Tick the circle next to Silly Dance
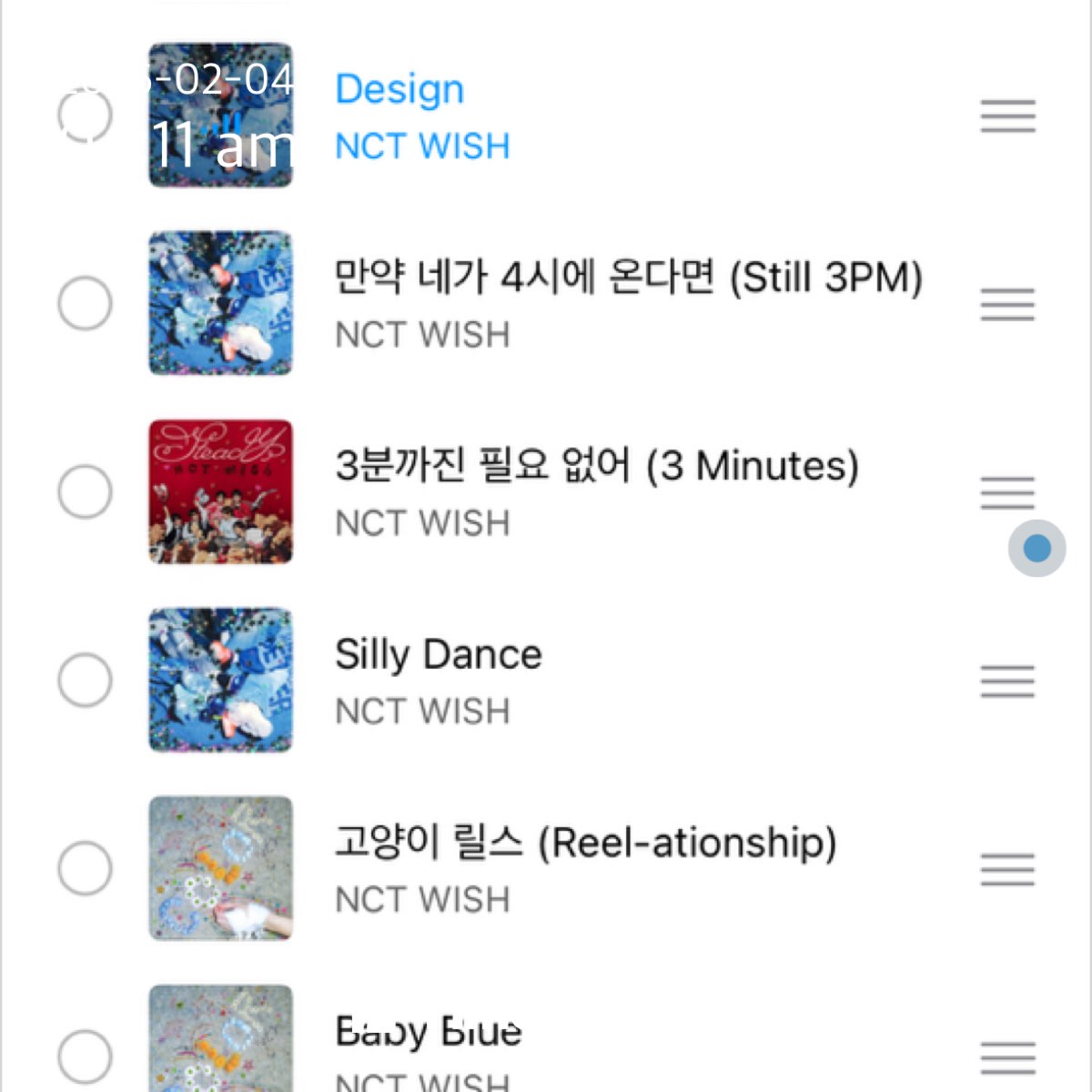The image size is (1092, 1092). (85, 680)
